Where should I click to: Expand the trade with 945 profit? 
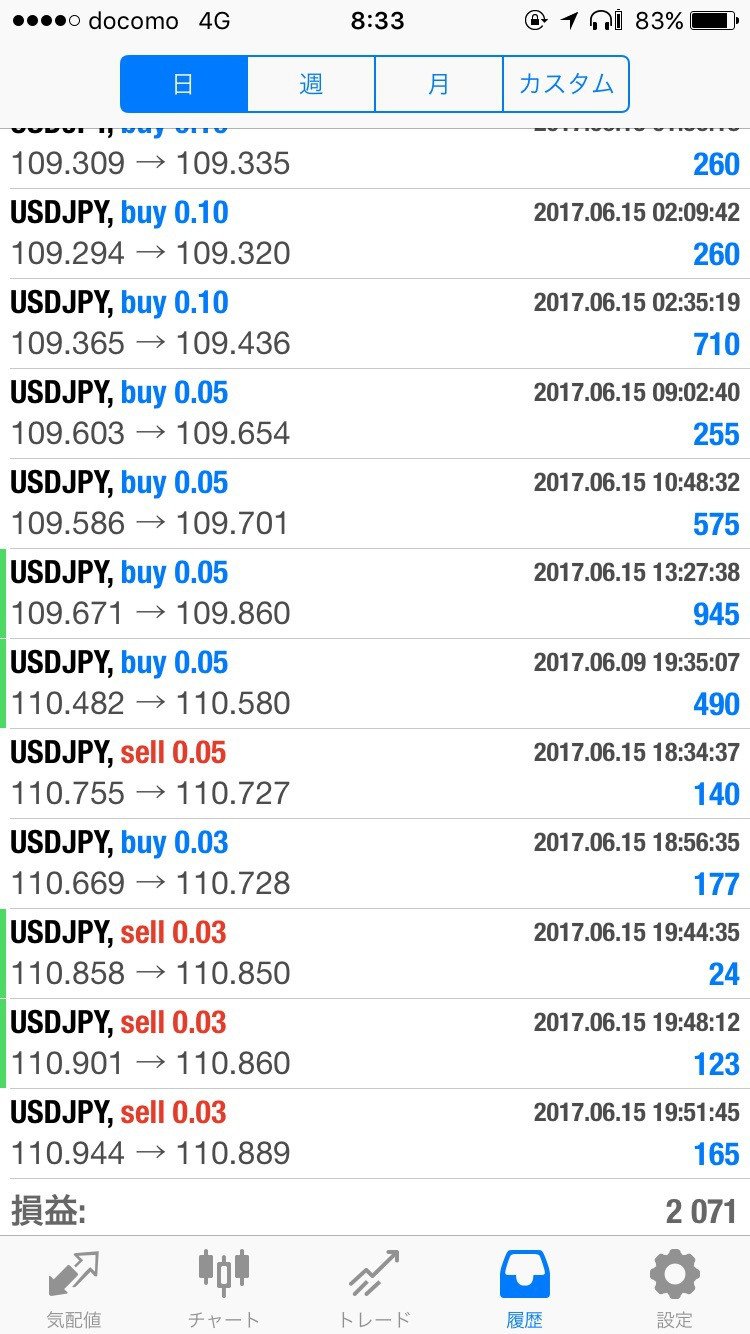[375, 594]
